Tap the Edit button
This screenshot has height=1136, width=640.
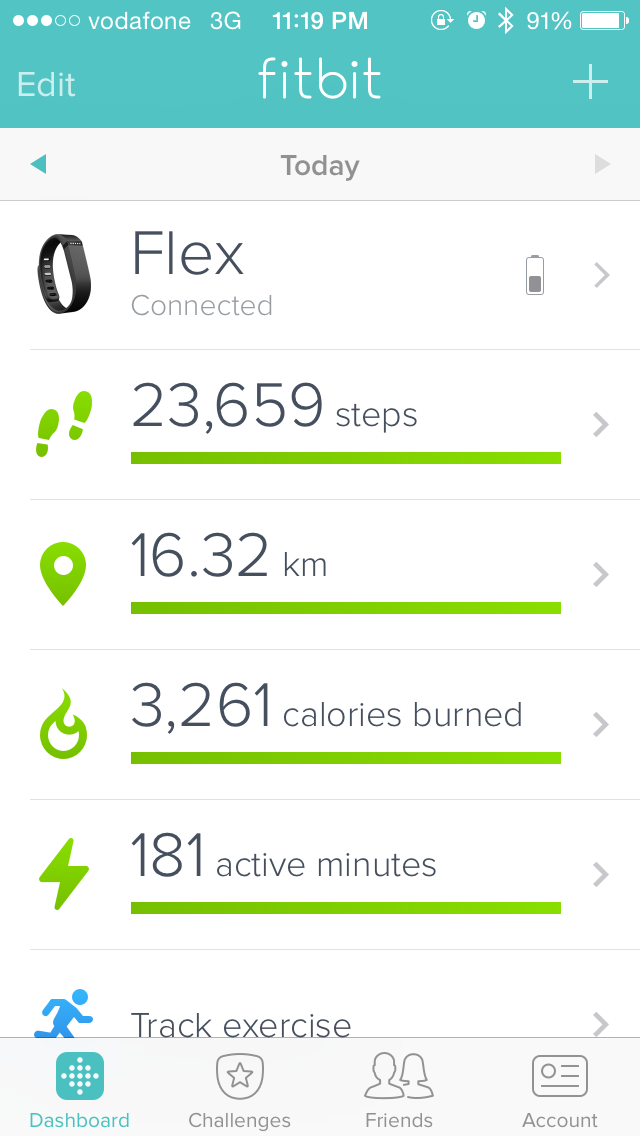click(x=46, y=84)
